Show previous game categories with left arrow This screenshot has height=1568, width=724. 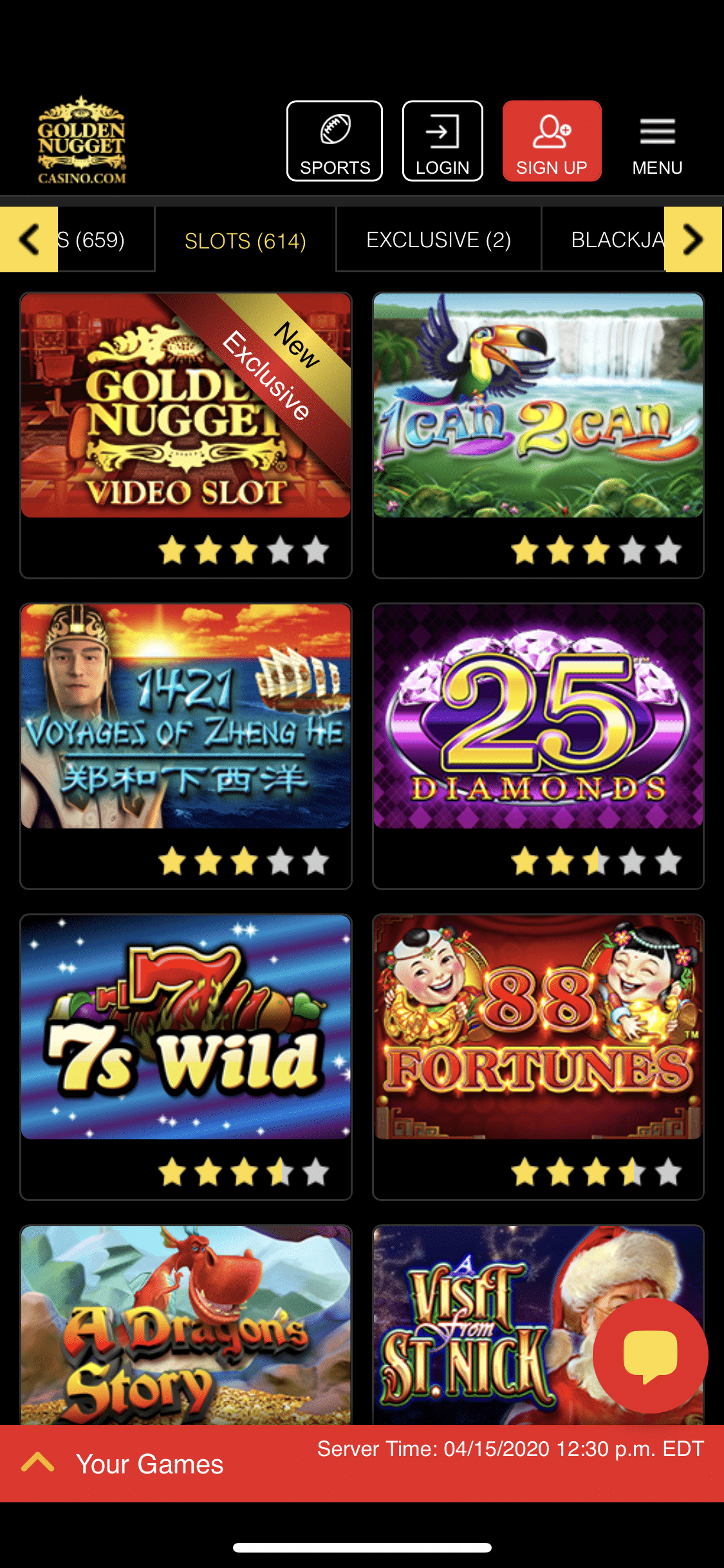[29, 239]
